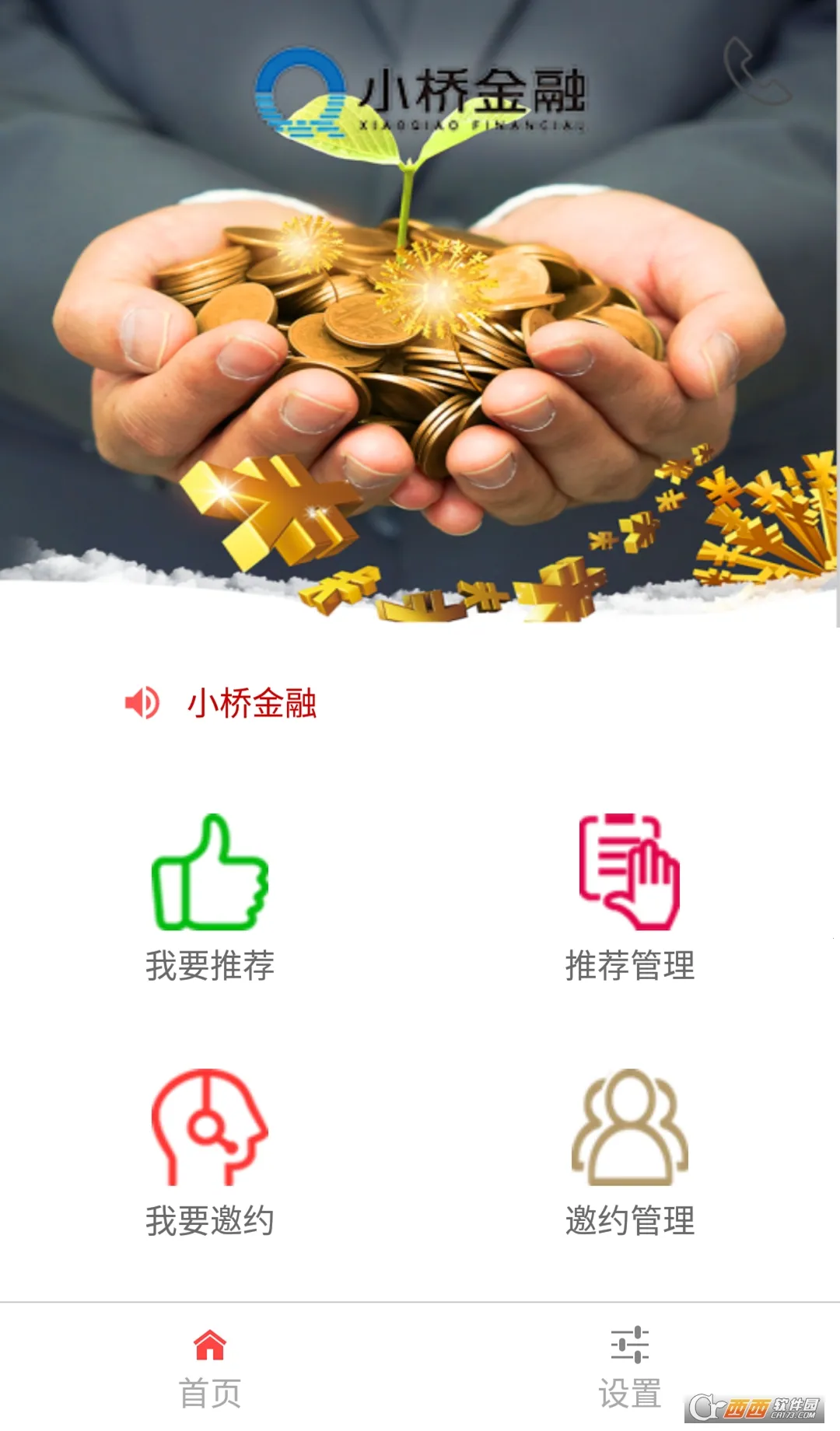This screenshot has height=1431, width=840.
Task: Switch to the 设置 tab
Action: pyautogui.click(x=630, y=1367)
